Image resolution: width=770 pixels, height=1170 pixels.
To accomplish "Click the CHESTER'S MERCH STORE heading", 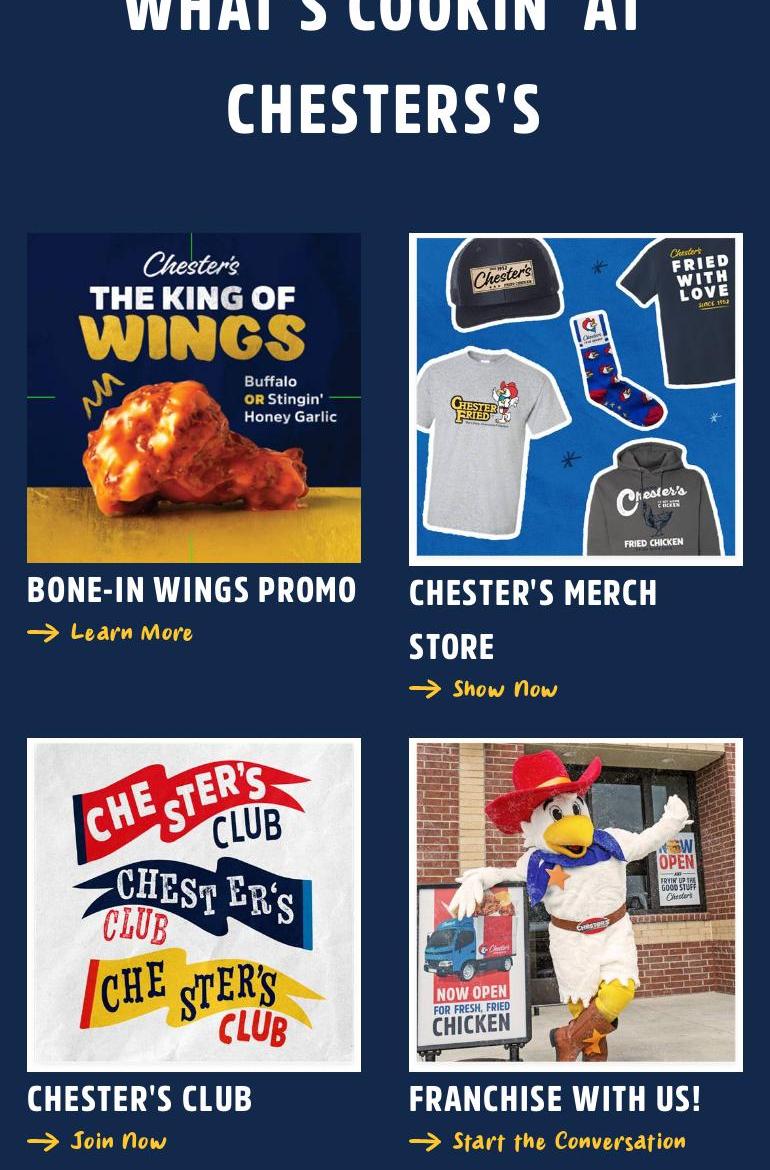I will [x=533, y=618].
